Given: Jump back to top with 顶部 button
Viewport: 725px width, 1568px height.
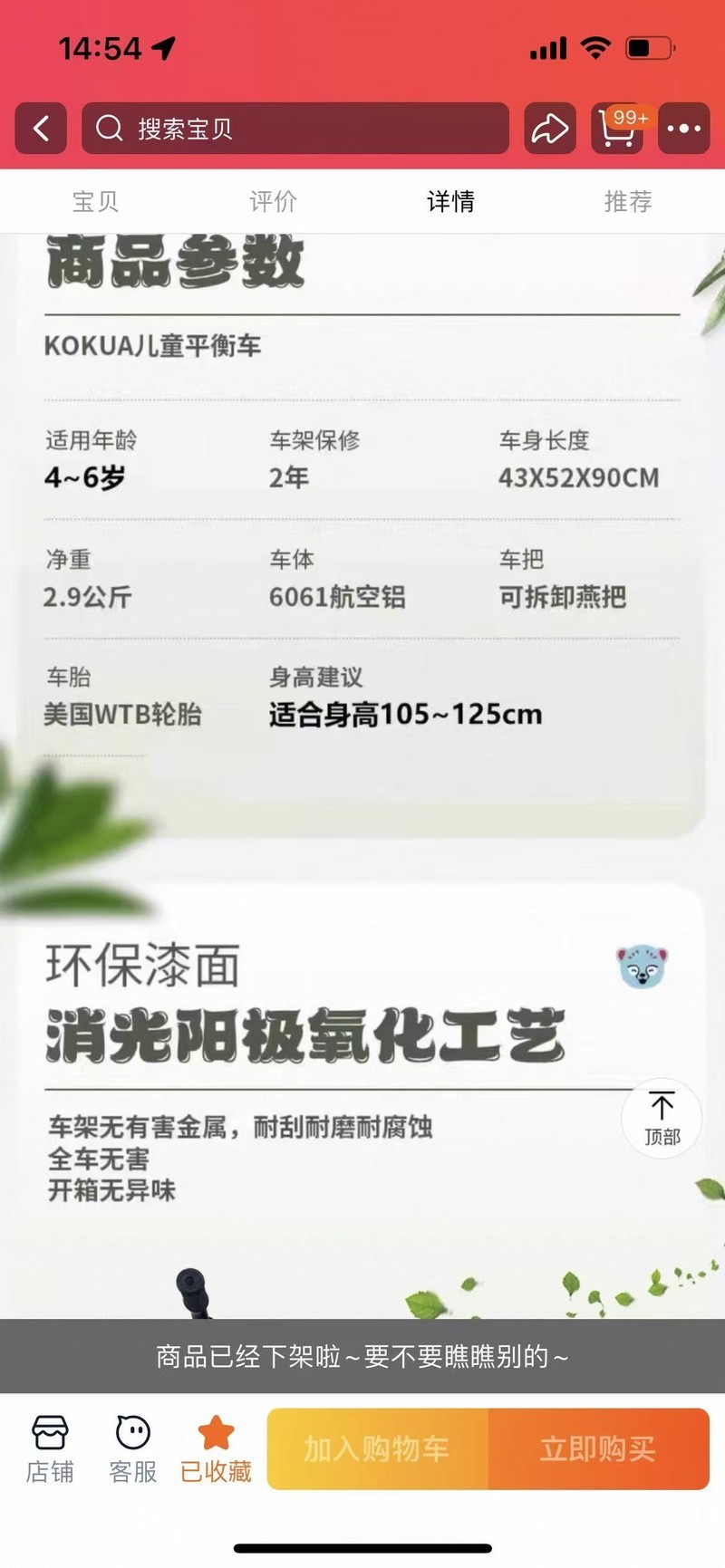Looking at the screenshot, I should pyautogui.click(x=662, y=1118).
